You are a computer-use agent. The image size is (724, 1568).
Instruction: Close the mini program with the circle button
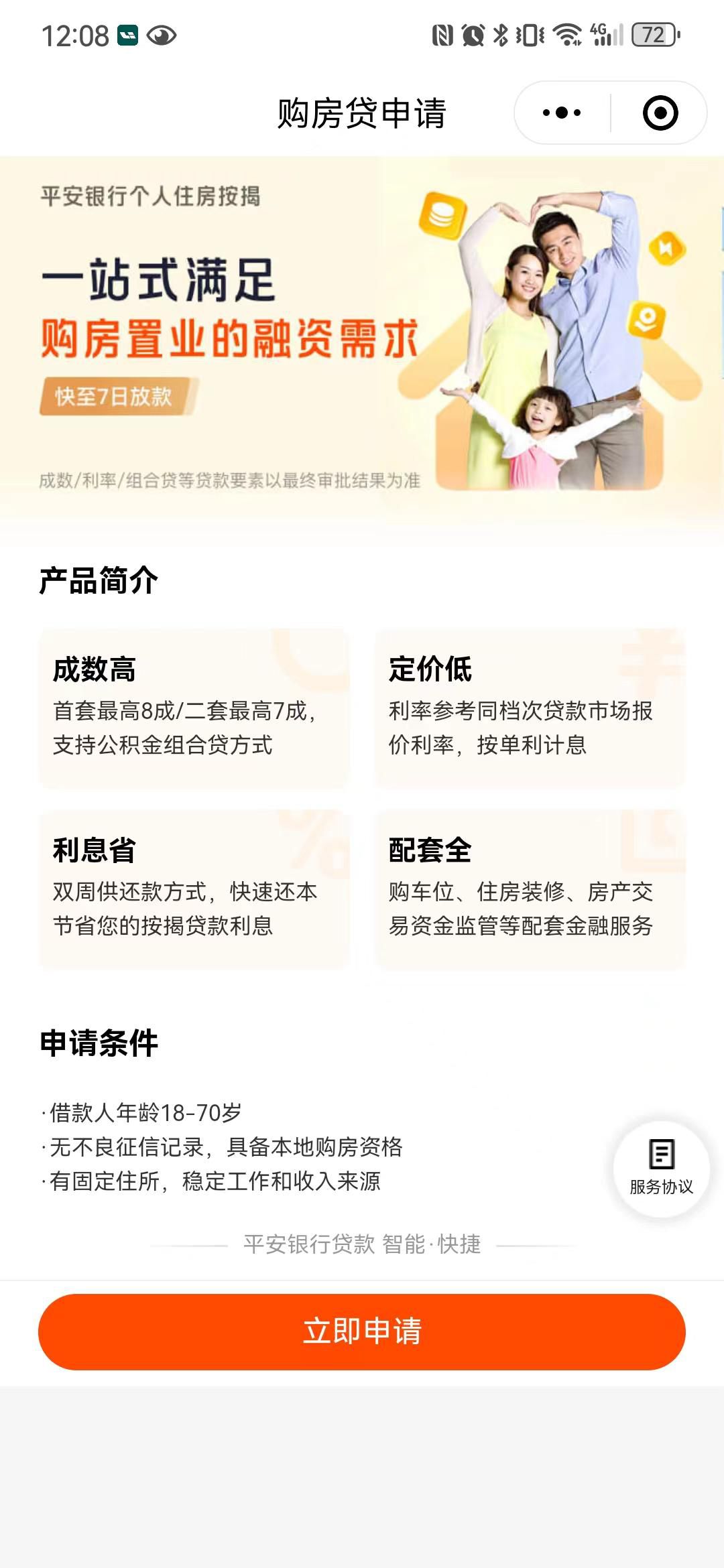660,113
